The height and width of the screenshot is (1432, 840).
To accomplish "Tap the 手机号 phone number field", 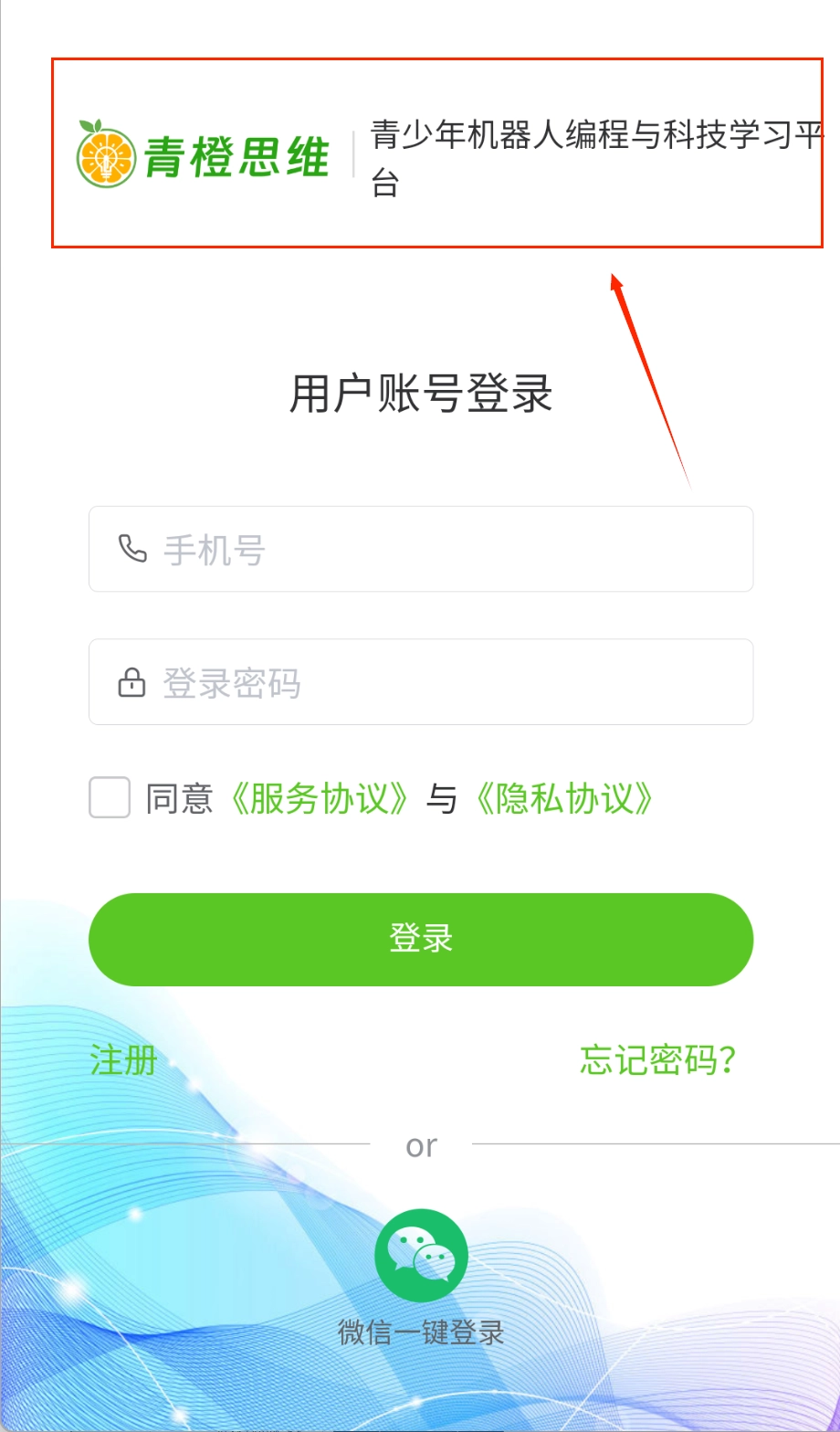I will pyautogui.click(x=420, y=550).
